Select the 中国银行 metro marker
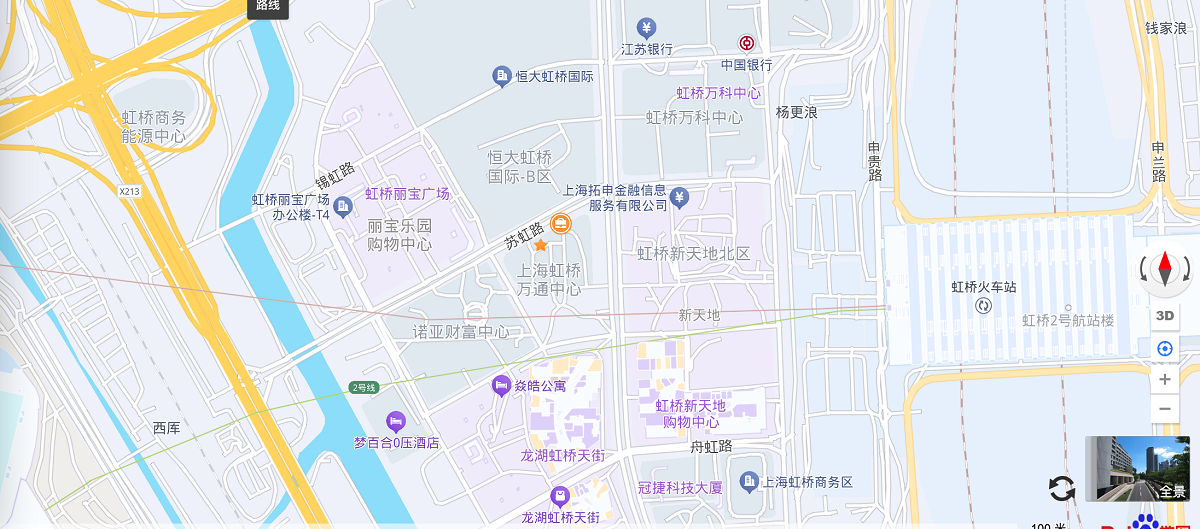Screen dimensions: 1200x529 [x=746, y=43]
